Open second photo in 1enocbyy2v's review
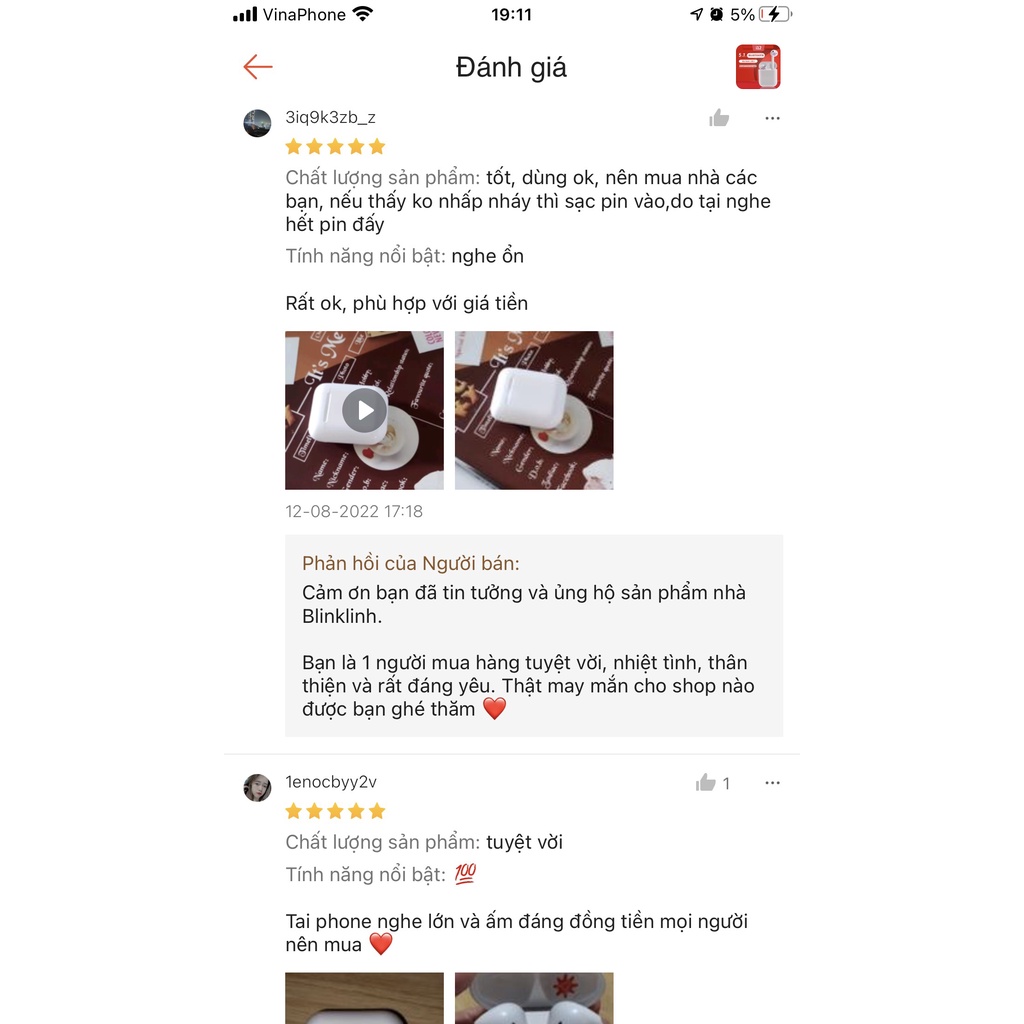This screenshot has width=1024, height=1024. coord(534,998)
